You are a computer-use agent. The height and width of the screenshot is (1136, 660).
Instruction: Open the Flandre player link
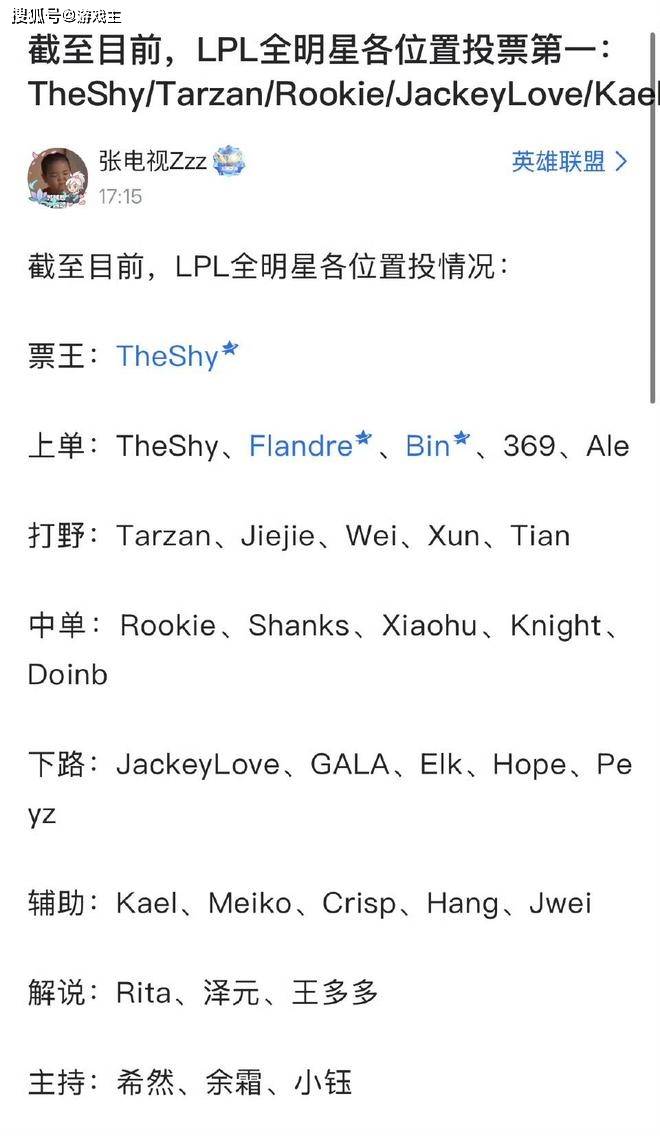(x=301, y=446)
